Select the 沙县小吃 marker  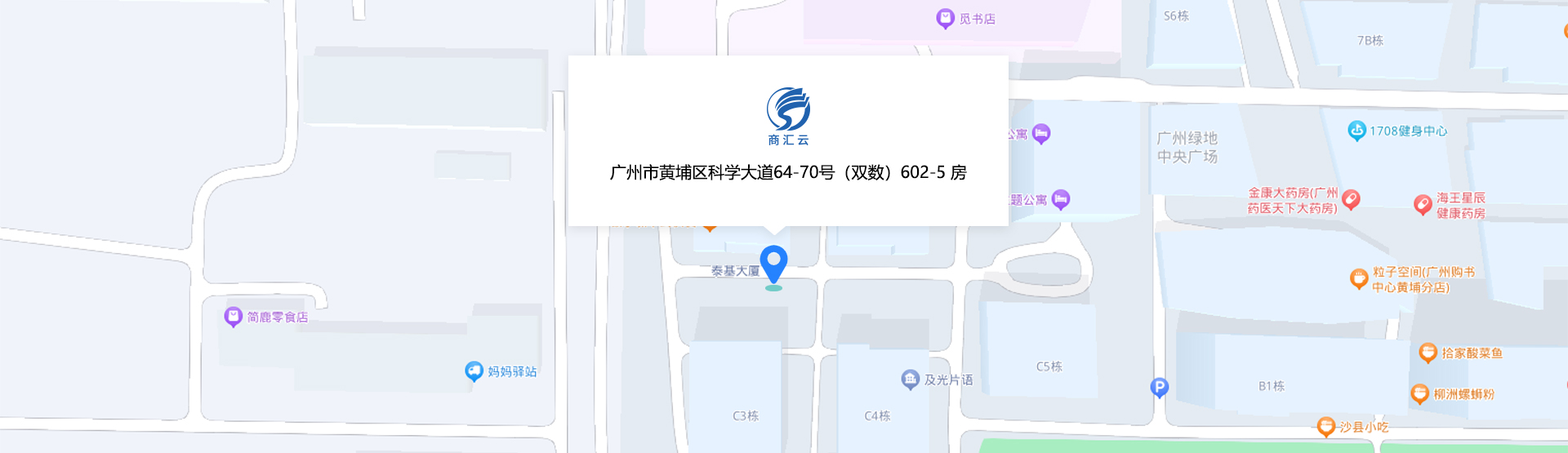point(1325,426)
